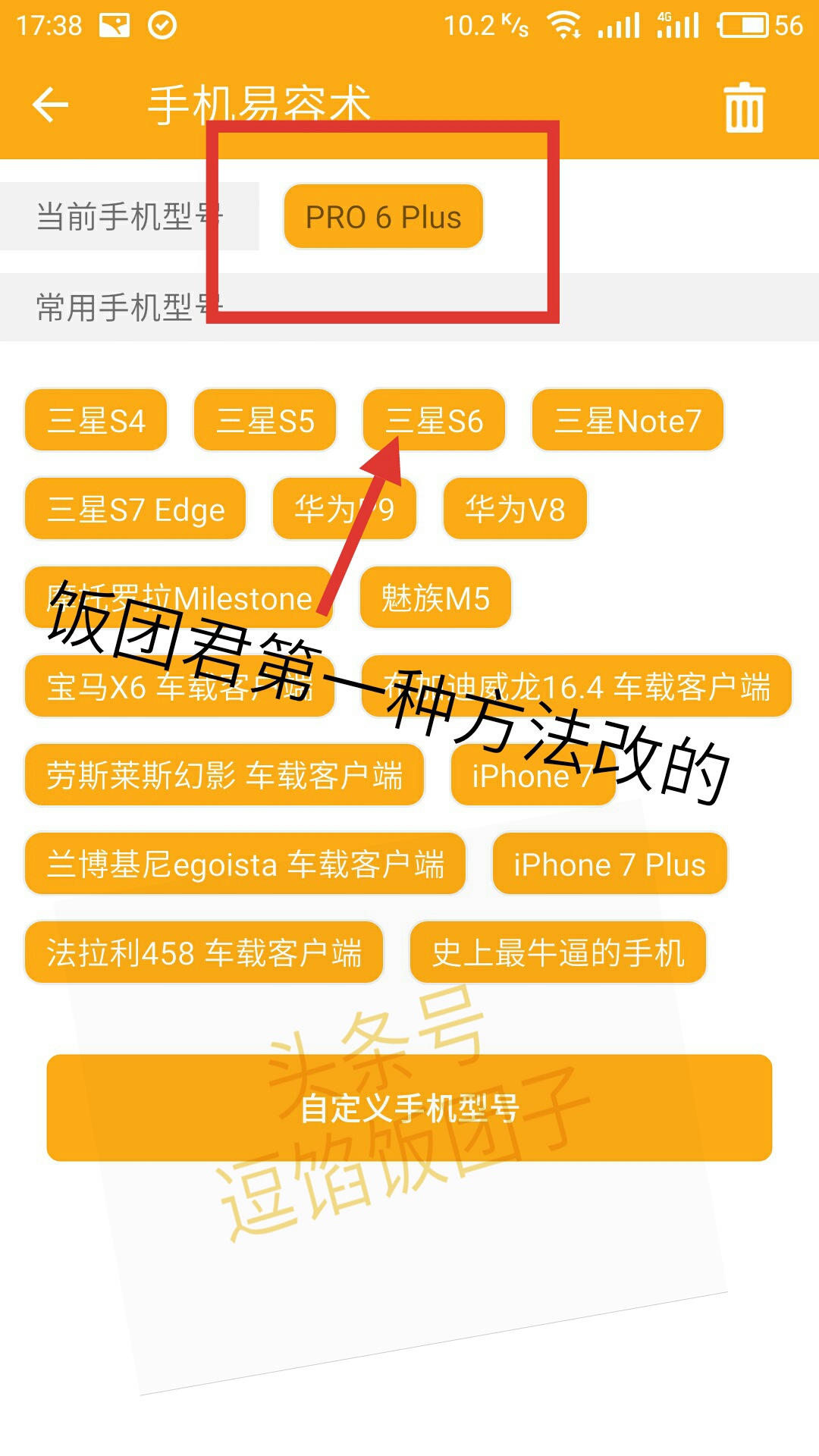Choose 三星Note7 as the phone model
Viewport: 819px width, 1456px height.
[x=627, y=421]
